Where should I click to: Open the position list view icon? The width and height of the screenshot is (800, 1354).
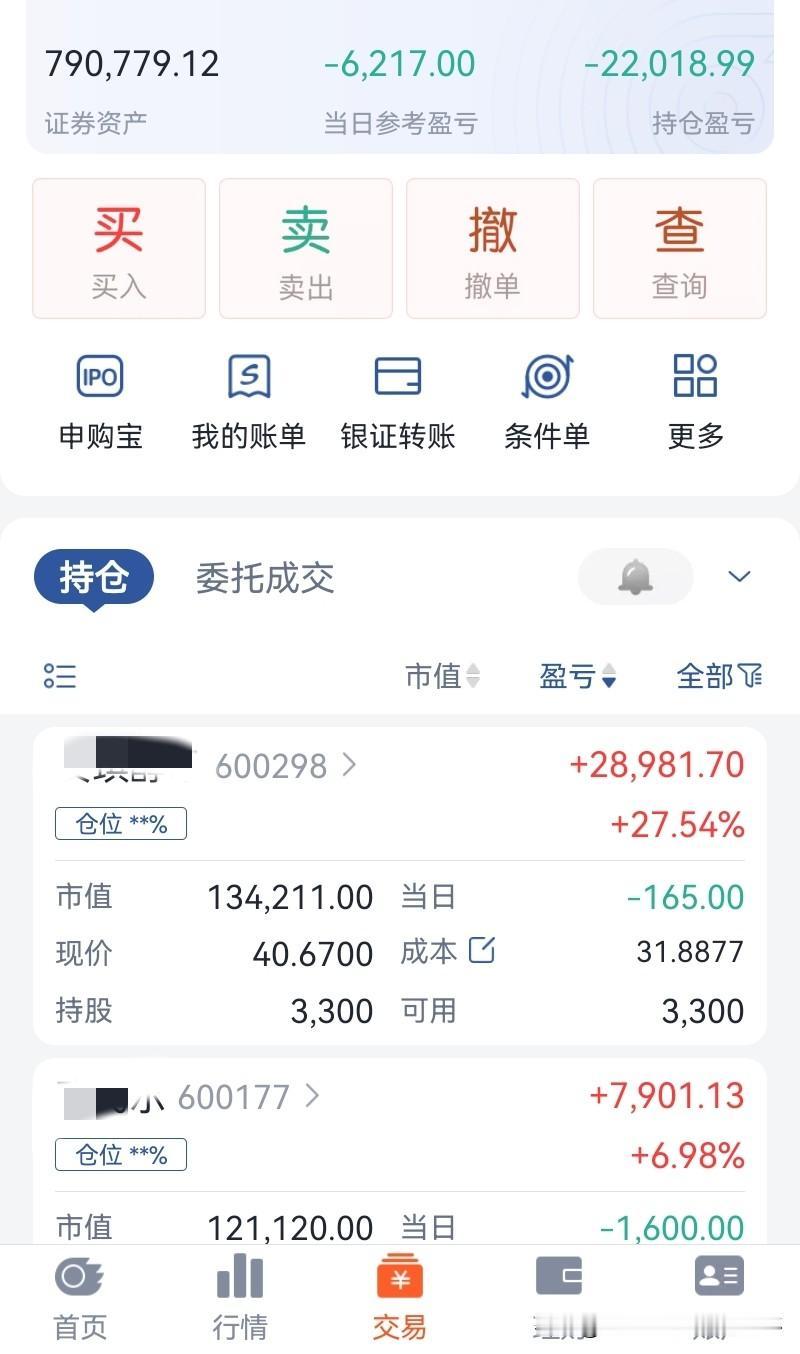[x=59, y=676]
